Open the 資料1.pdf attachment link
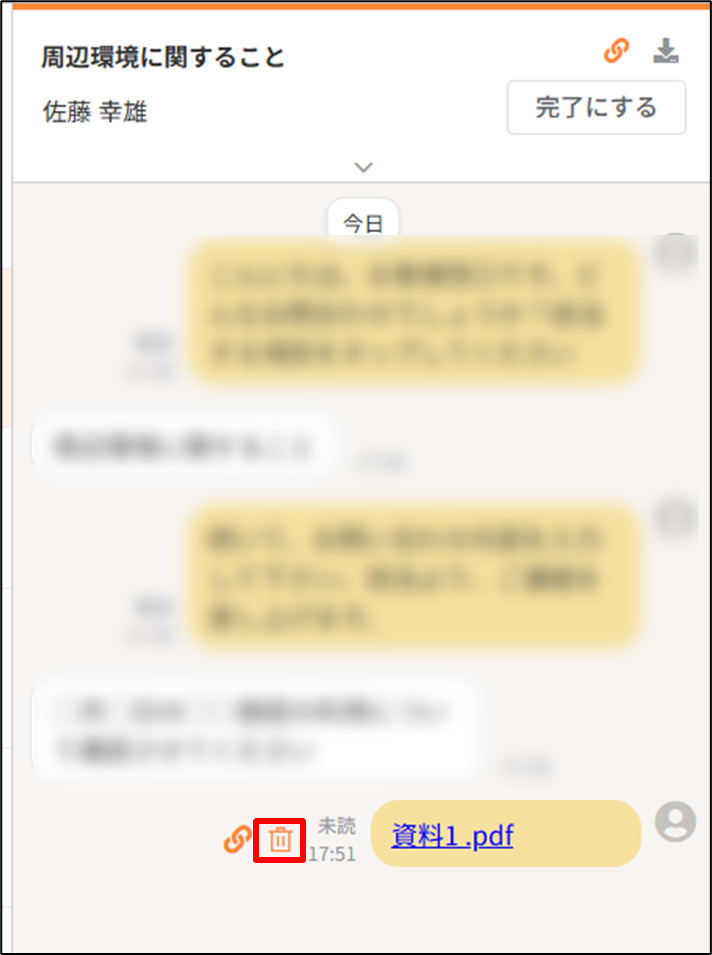This screenshot has width=712, height=955. pyautogui.click(x=452, y=835)
